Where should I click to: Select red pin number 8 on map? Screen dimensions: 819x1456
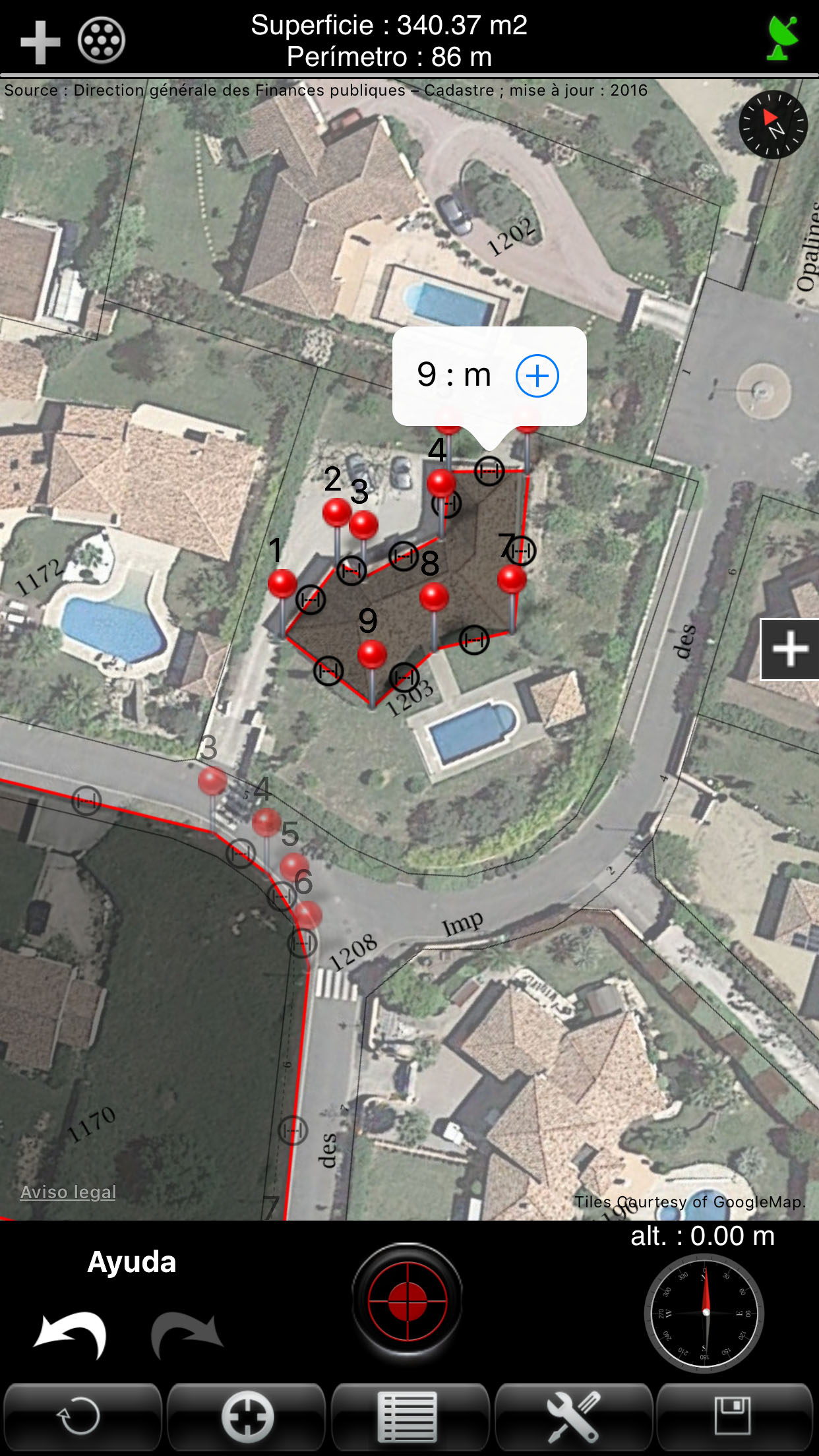click(434, 597)
